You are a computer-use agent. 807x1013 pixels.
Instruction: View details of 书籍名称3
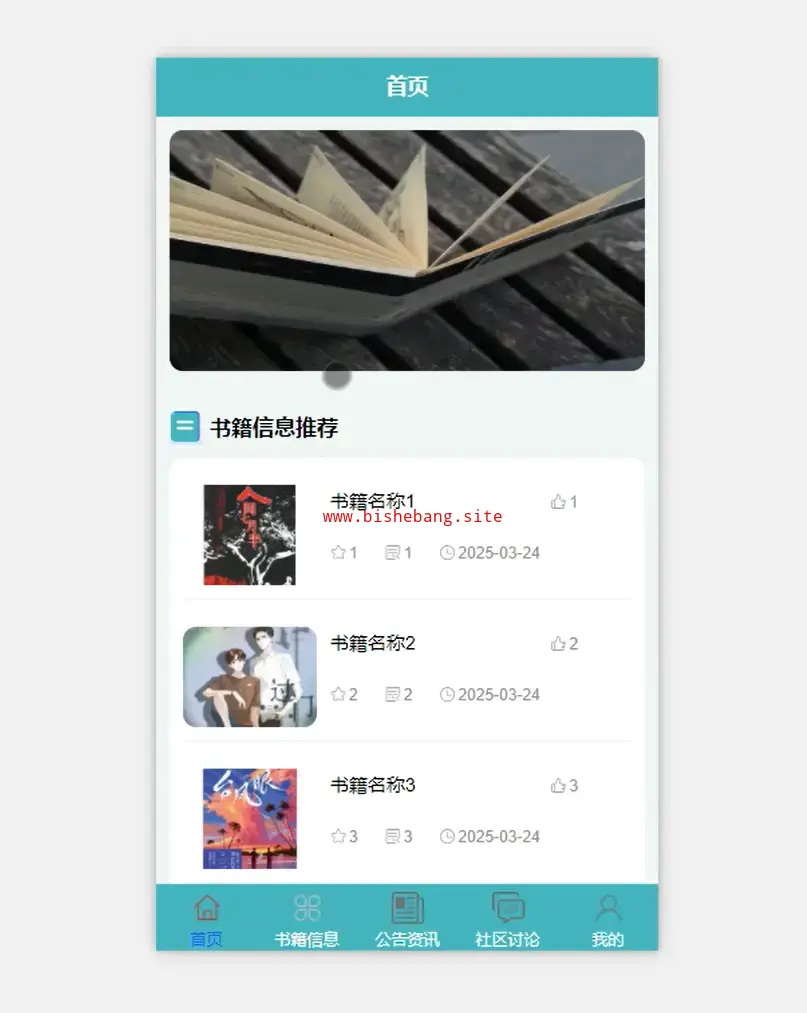click(x=372, y=785)
